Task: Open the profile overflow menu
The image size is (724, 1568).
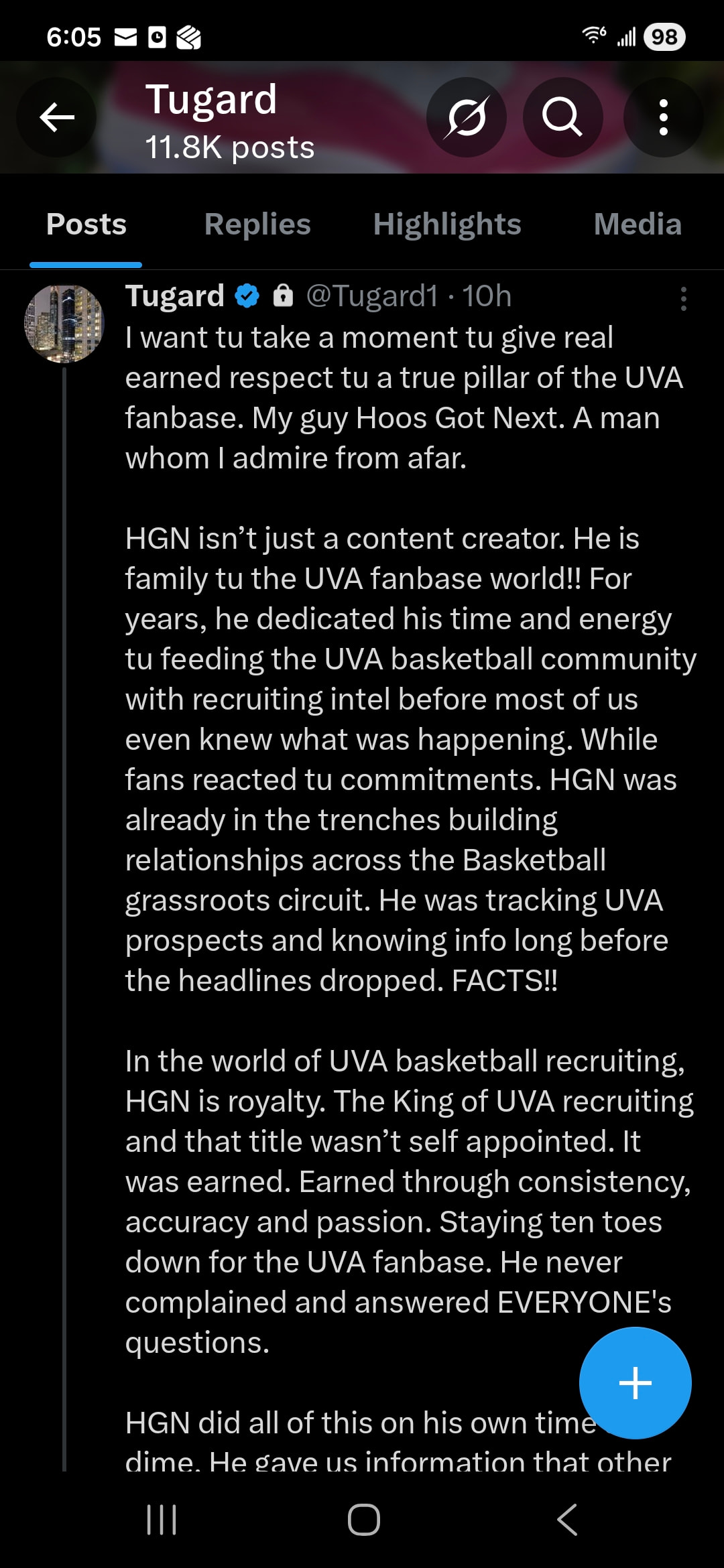Action: [663, 118]
